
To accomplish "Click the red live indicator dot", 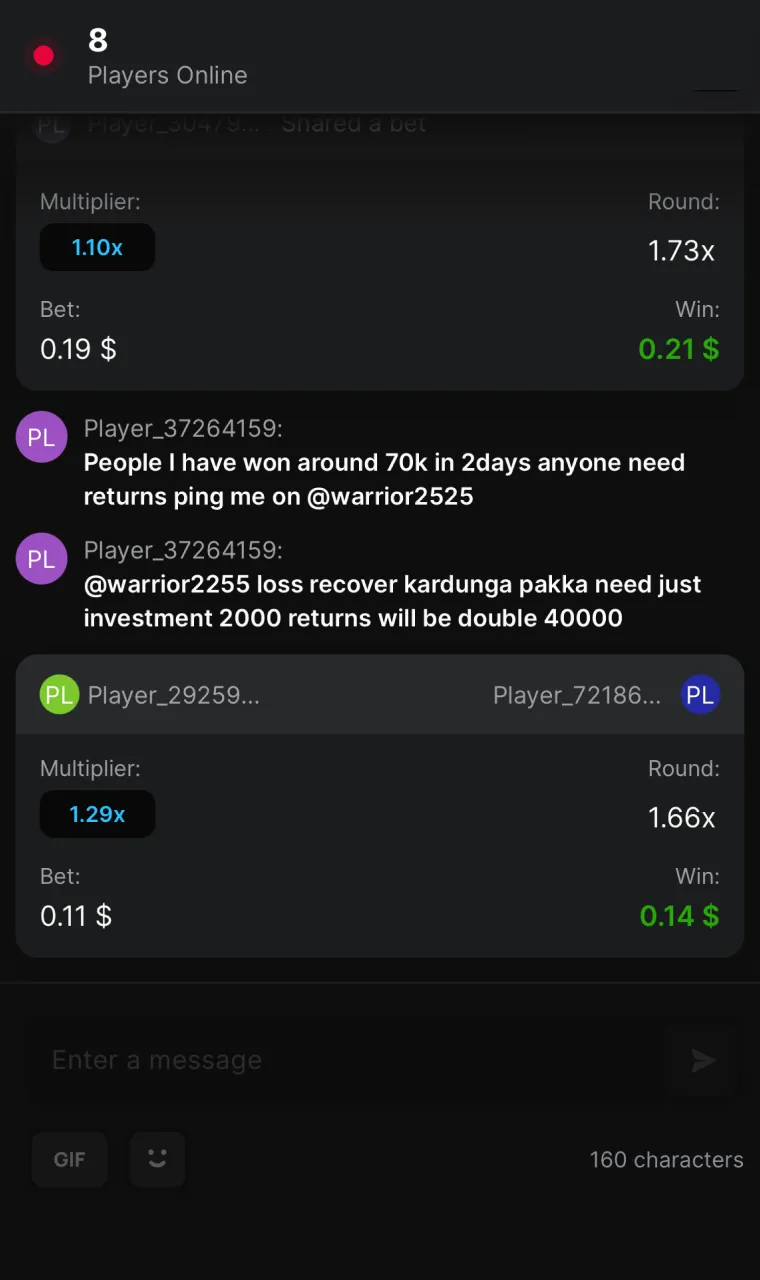I will point(43,55).
